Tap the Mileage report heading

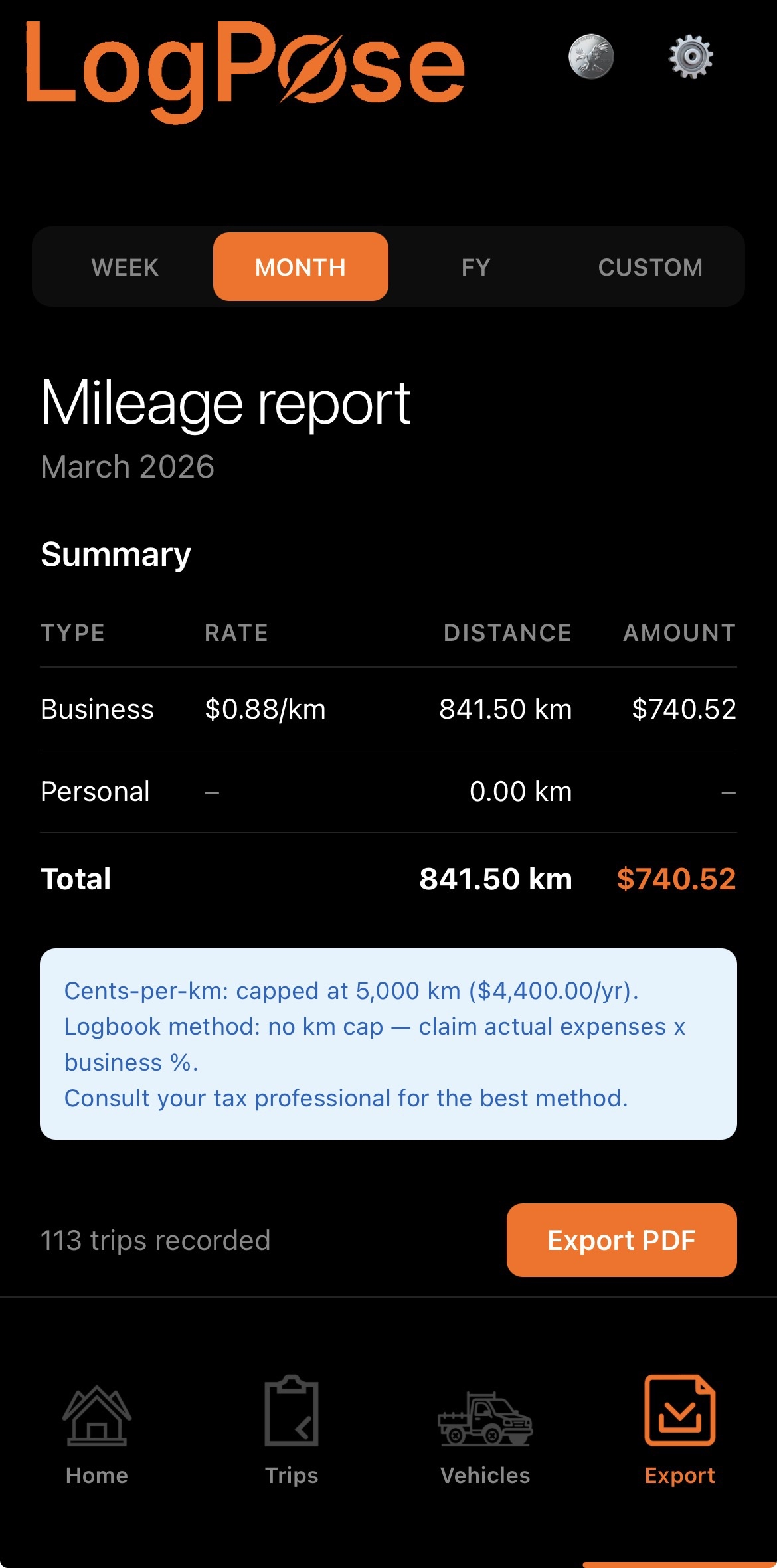[226, 404]
